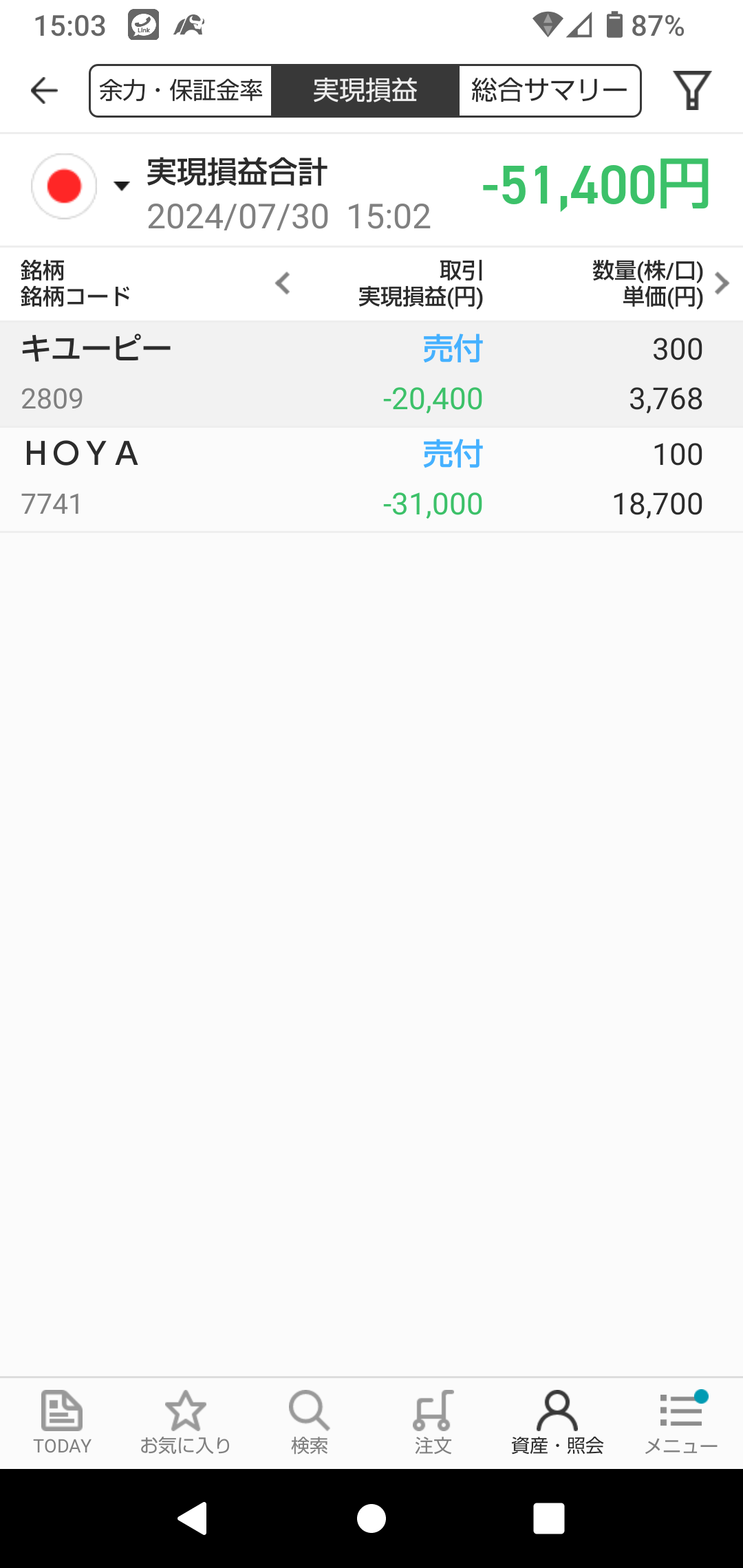The height and width of the screenshot is (1568, 743).
Task: Open the 検索 search tab
Action: point(310,1422)
